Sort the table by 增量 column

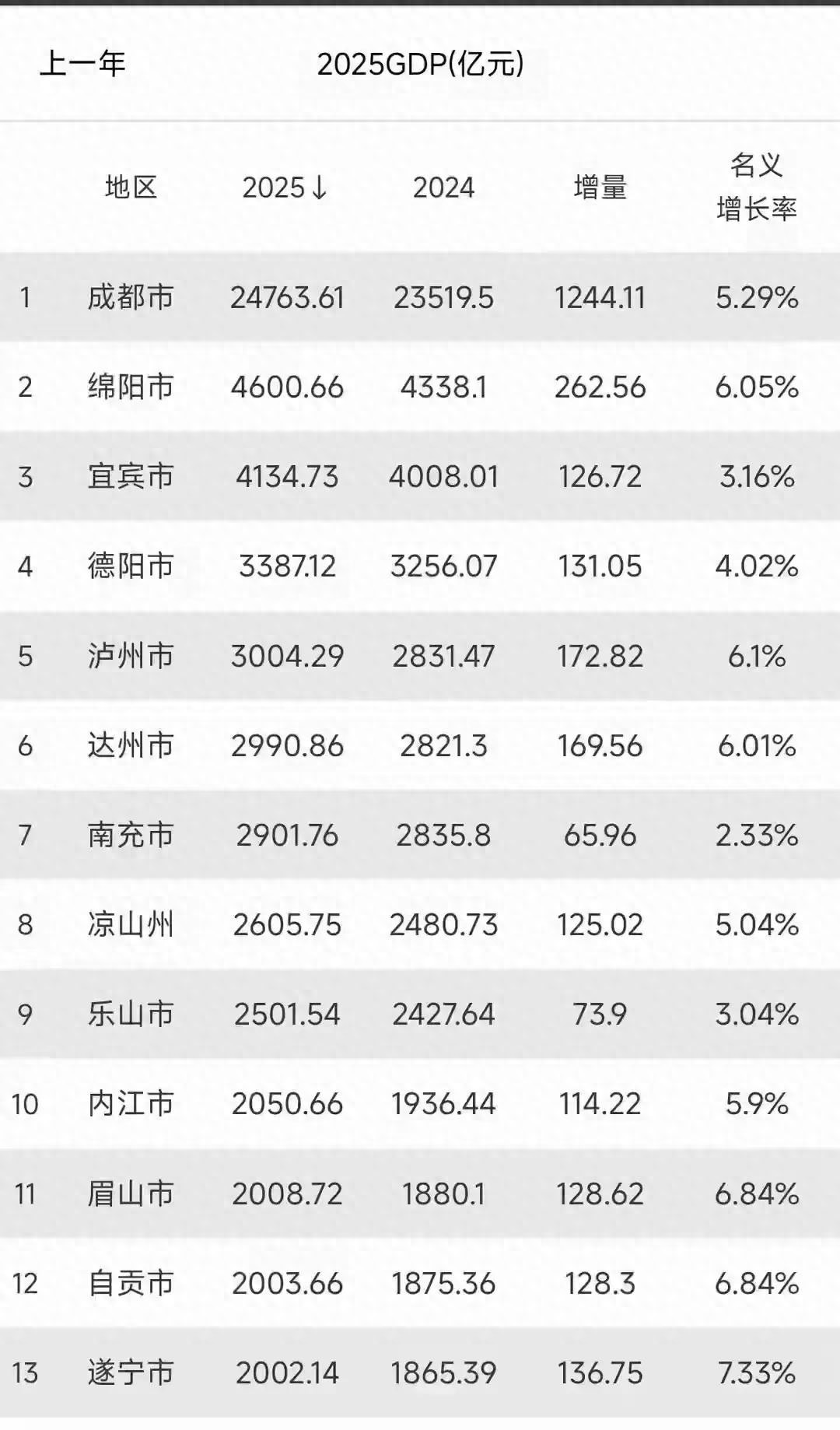[x=600, y=188]
